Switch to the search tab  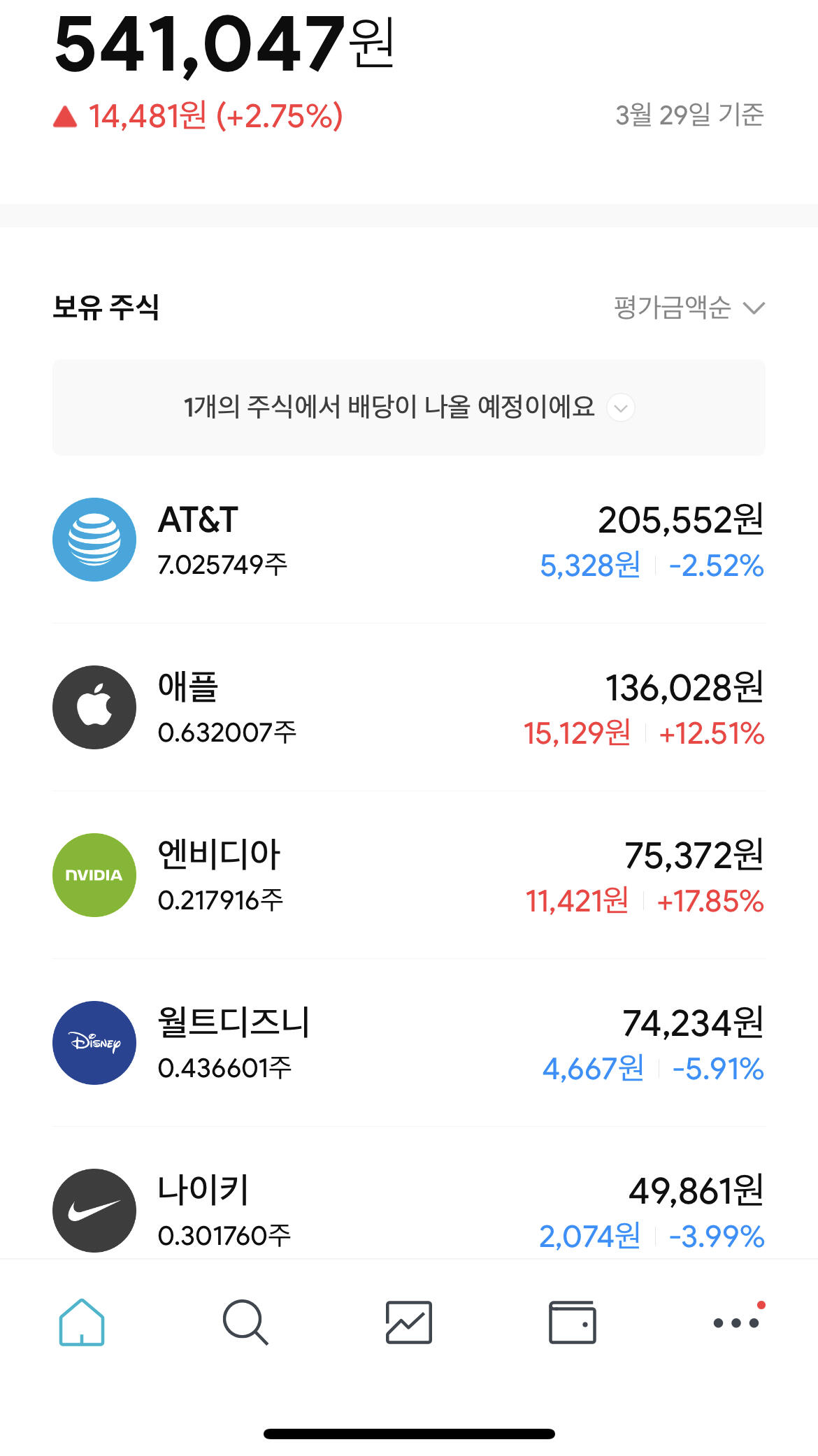click(245, 1322)
